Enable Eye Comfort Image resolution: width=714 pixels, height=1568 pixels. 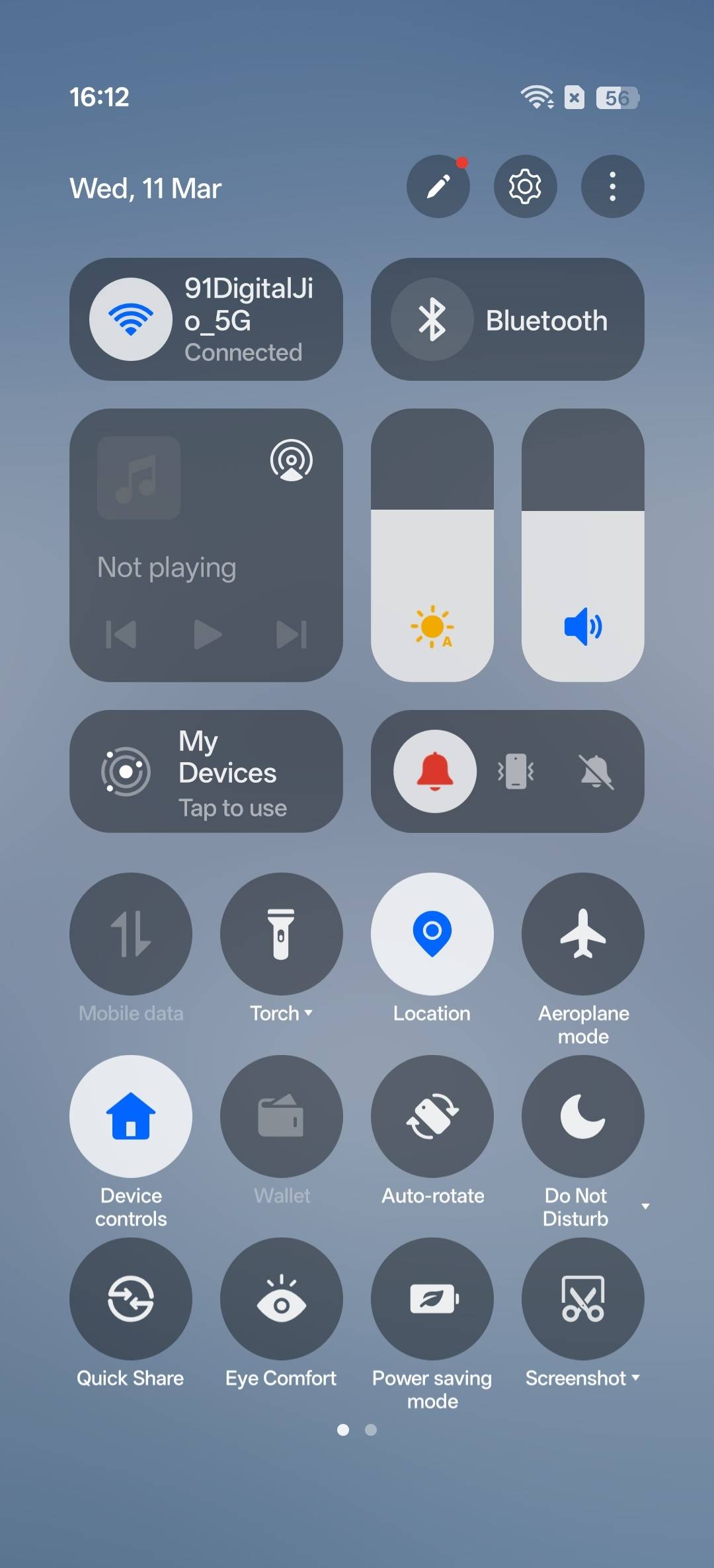282,1299
